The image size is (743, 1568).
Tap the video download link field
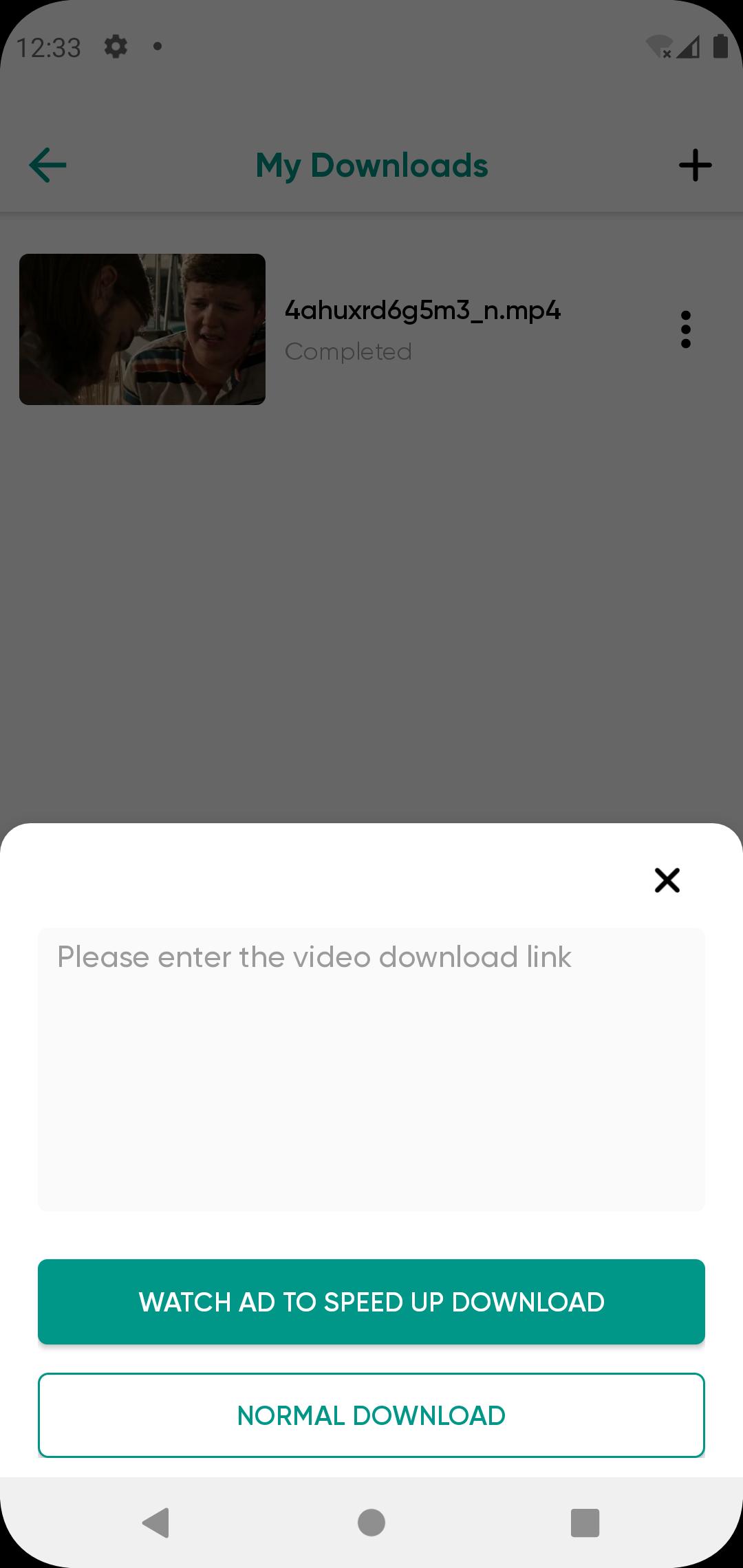371,1069
